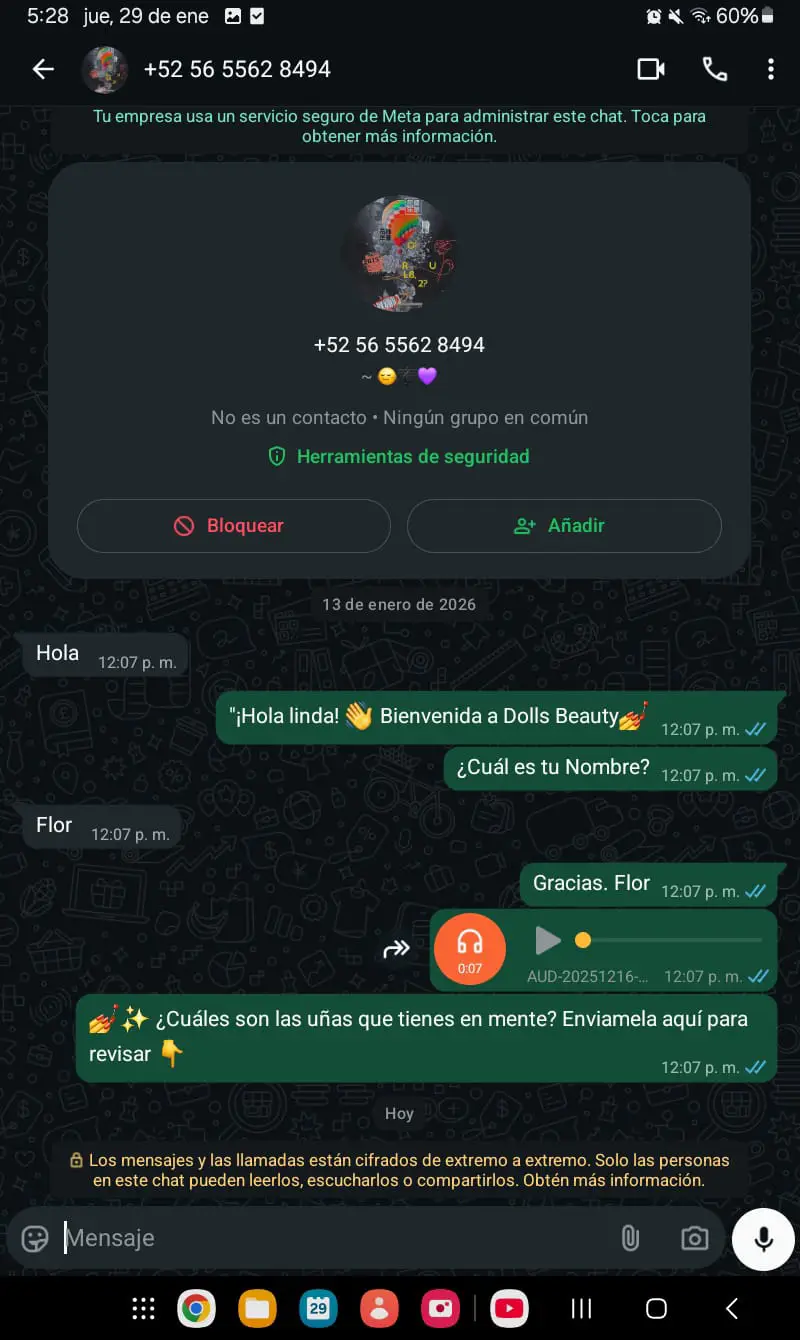
Task: Attach a file with the paperclip
Action: pos(630,1239)
